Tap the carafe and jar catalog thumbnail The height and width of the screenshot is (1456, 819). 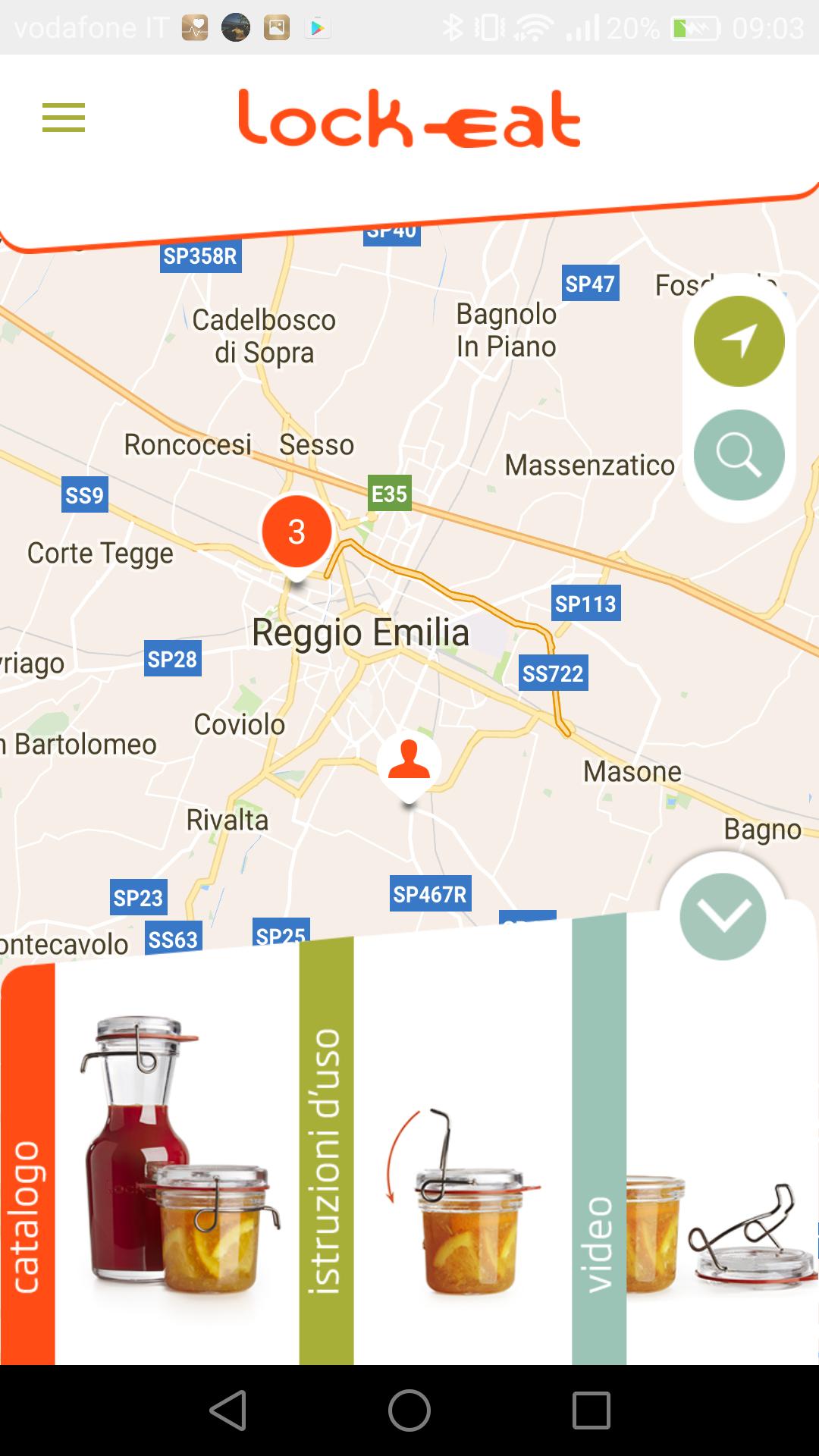(x=174, y=1160)
